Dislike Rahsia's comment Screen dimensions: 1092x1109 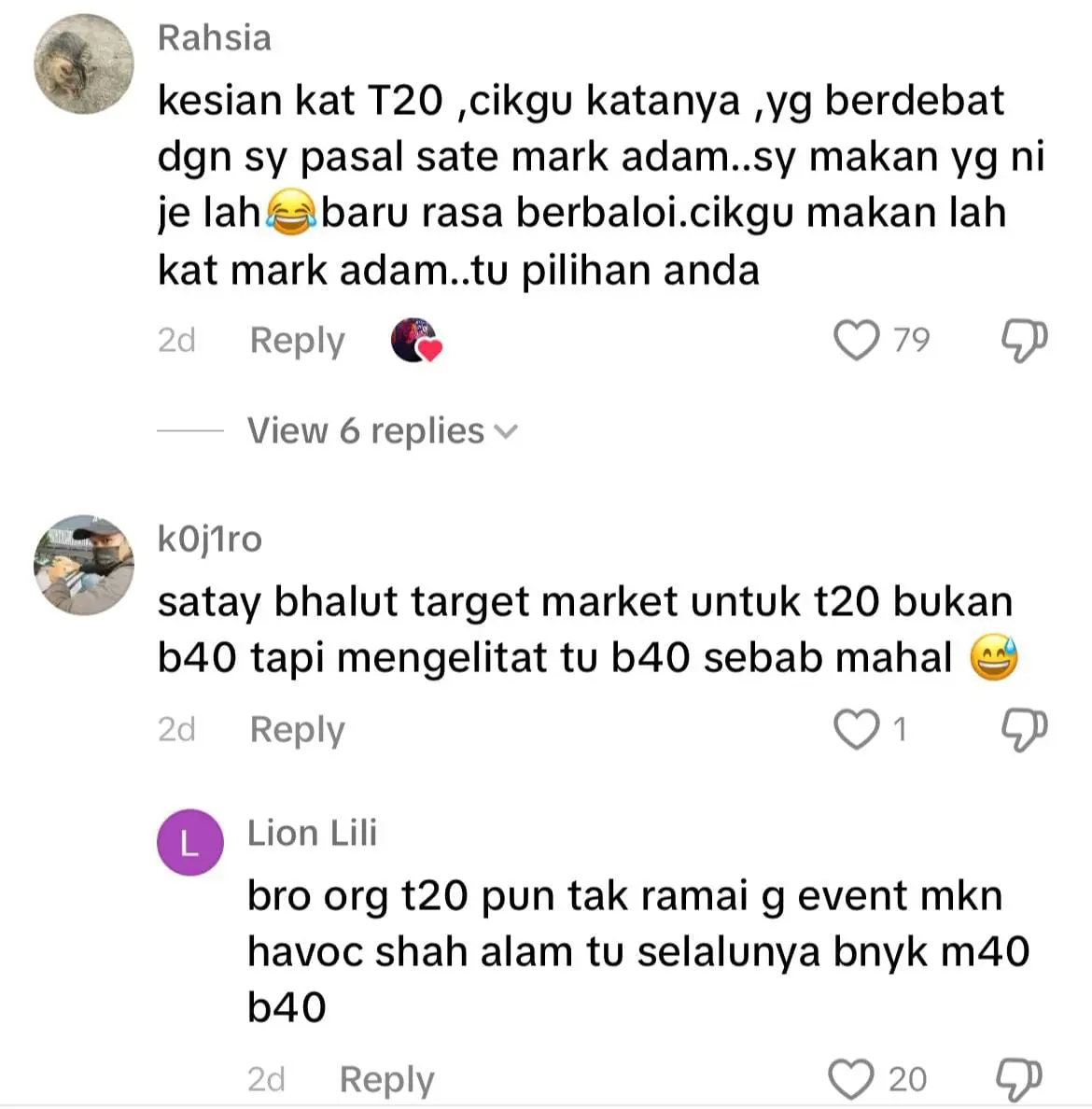pyautogui.click(x=1023, y=341)
